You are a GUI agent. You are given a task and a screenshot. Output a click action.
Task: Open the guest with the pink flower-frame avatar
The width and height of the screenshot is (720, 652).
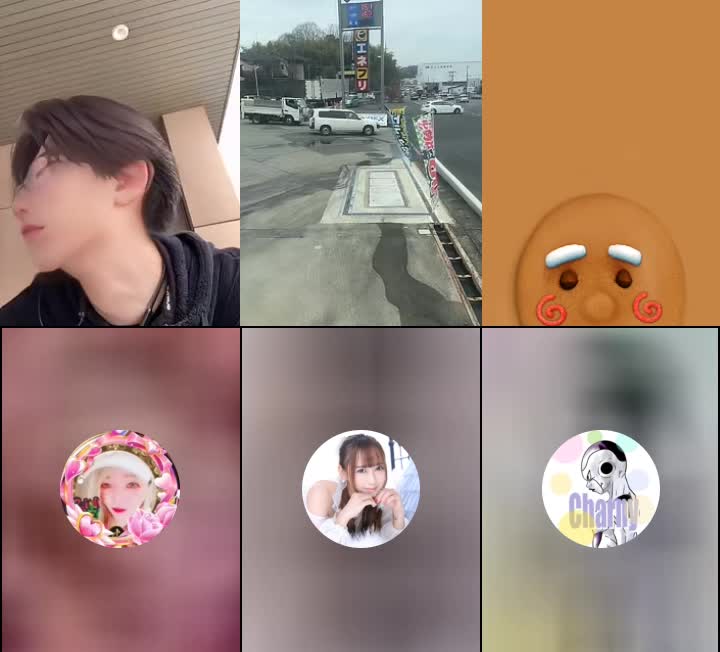[x=120, y=489]
